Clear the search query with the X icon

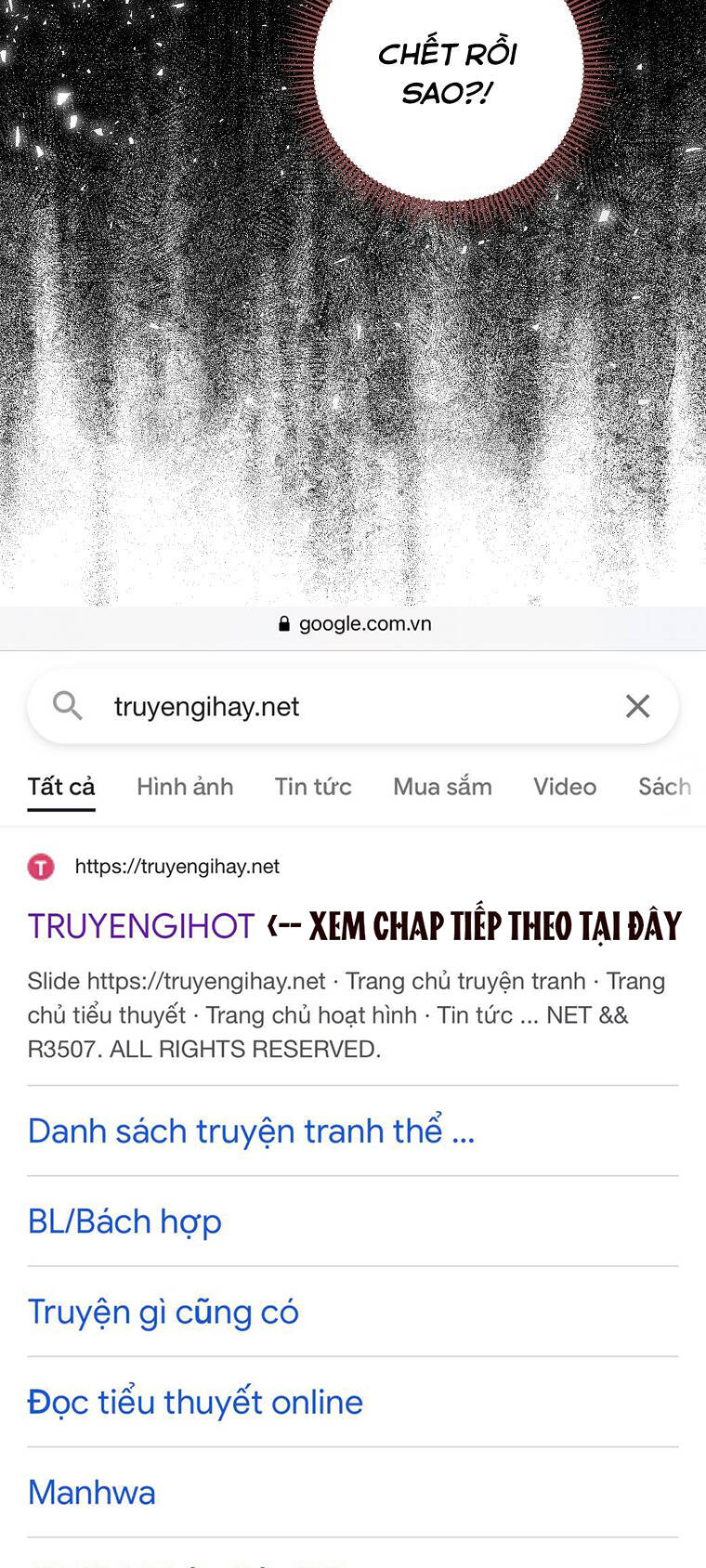tap(637, 706)
